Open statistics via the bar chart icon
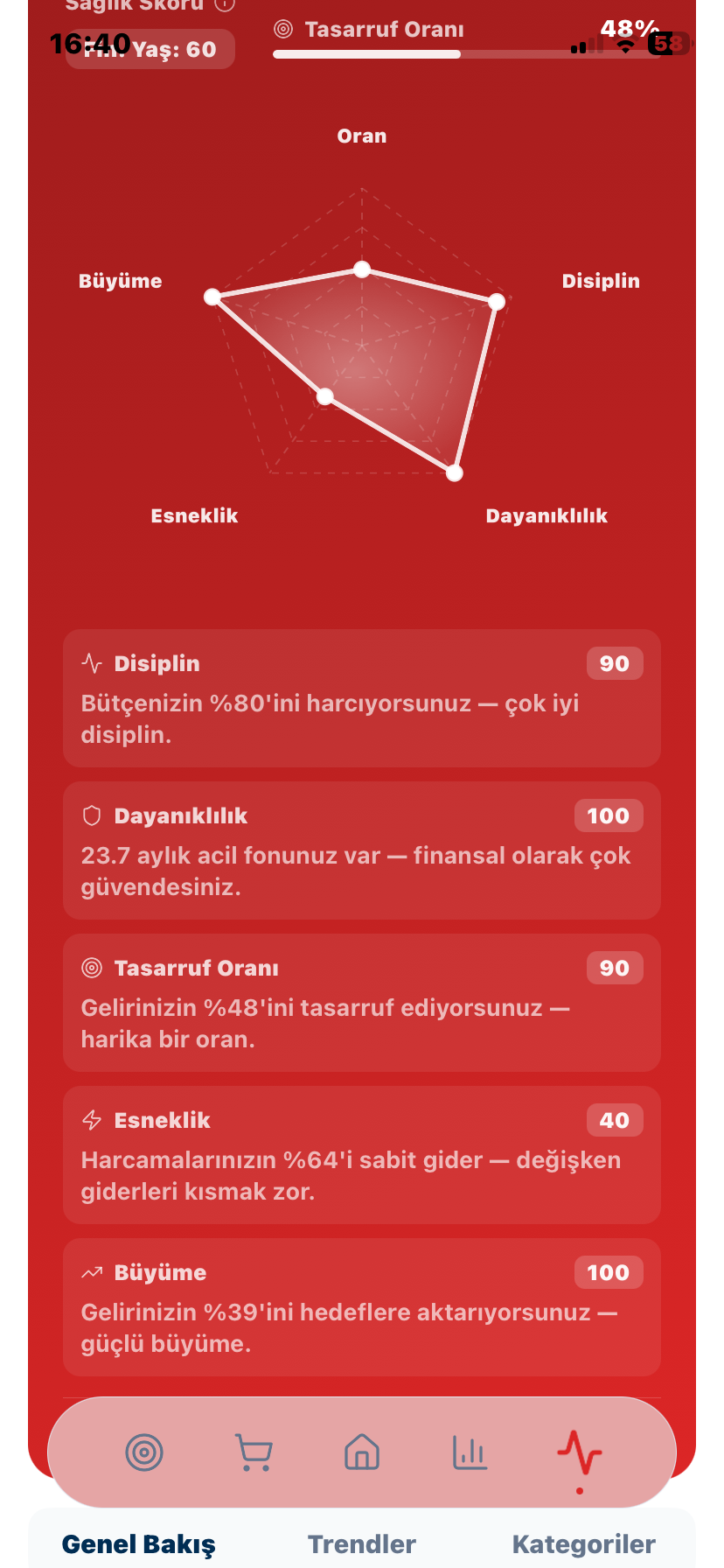Viewport: 724px width, 1568px height. 470,1451
